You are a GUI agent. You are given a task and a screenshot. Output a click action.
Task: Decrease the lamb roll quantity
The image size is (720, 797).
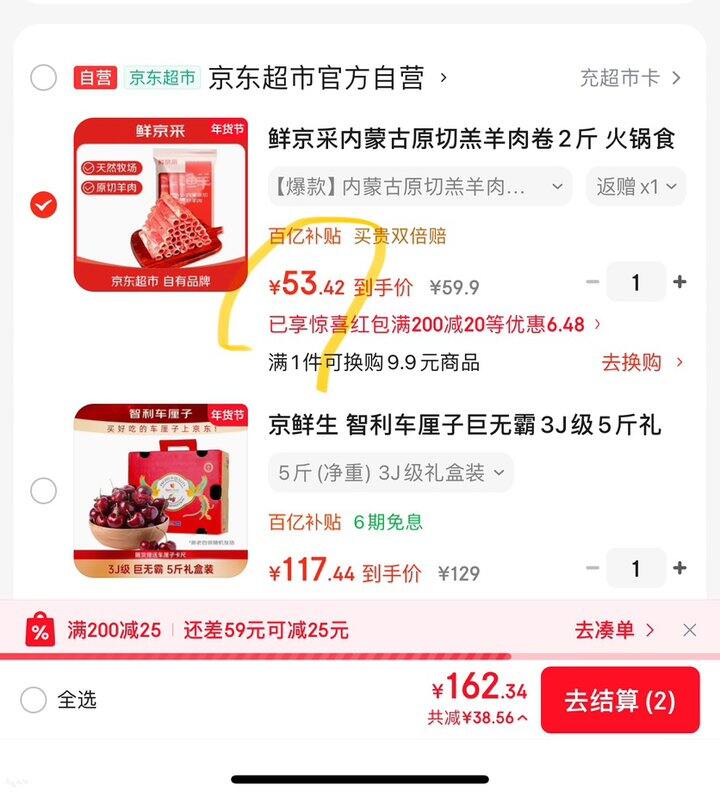(593, 283)
